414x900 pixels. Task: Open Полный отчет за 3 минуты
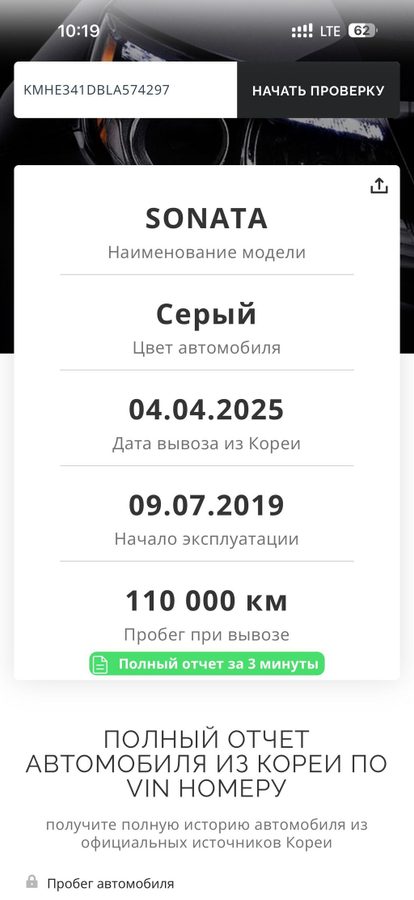207,664
